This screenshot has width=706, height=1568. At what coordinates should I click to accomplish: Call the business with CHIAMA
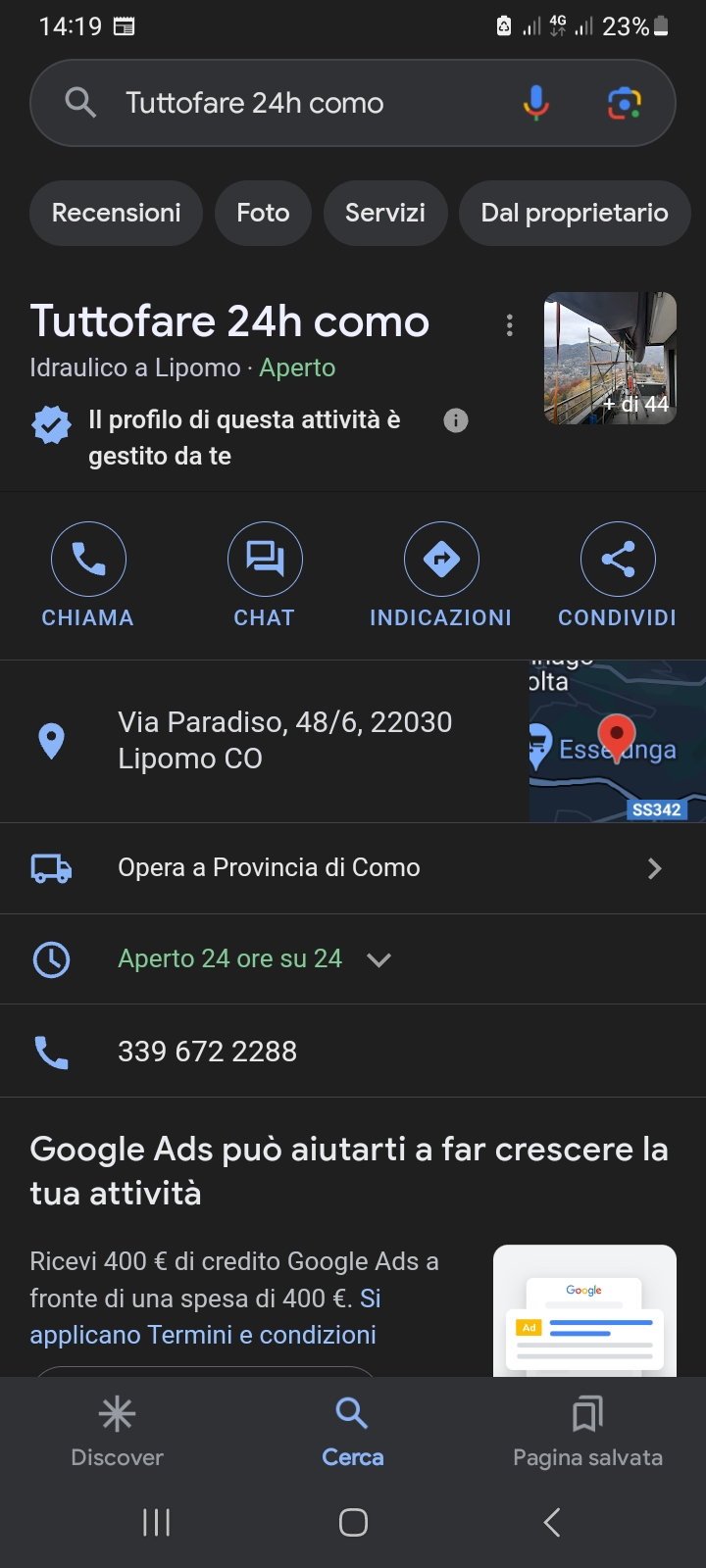88,575
